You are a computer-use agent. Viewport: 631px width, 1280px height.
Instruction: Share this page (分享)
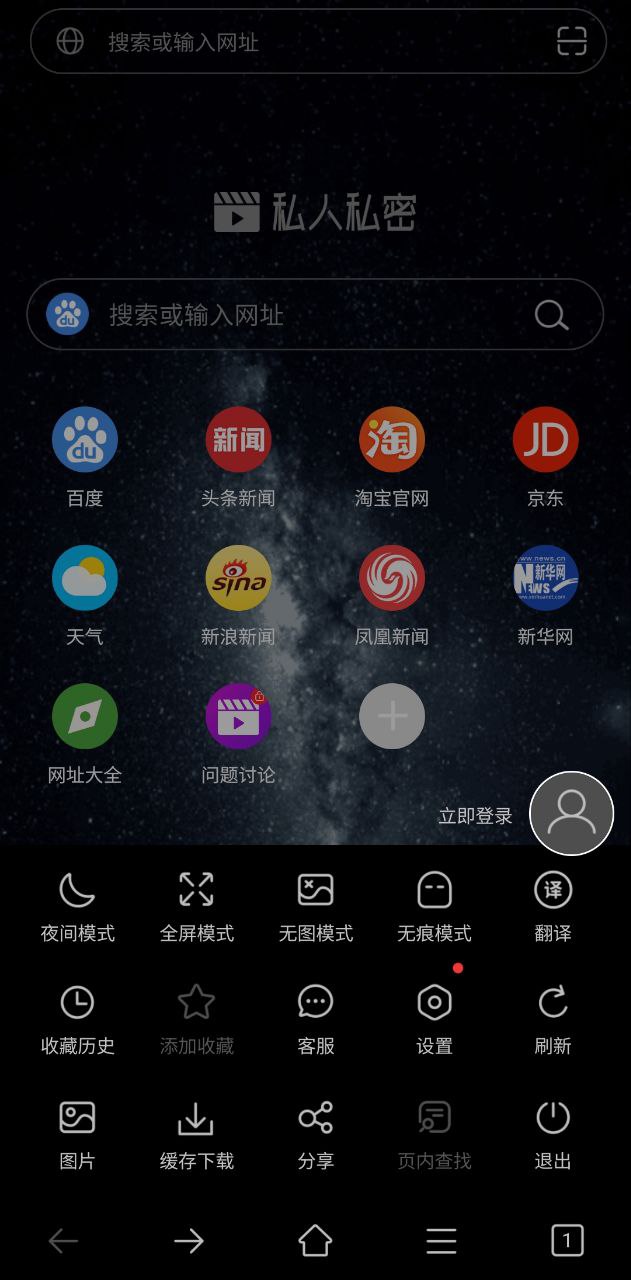click(315, 1134)
